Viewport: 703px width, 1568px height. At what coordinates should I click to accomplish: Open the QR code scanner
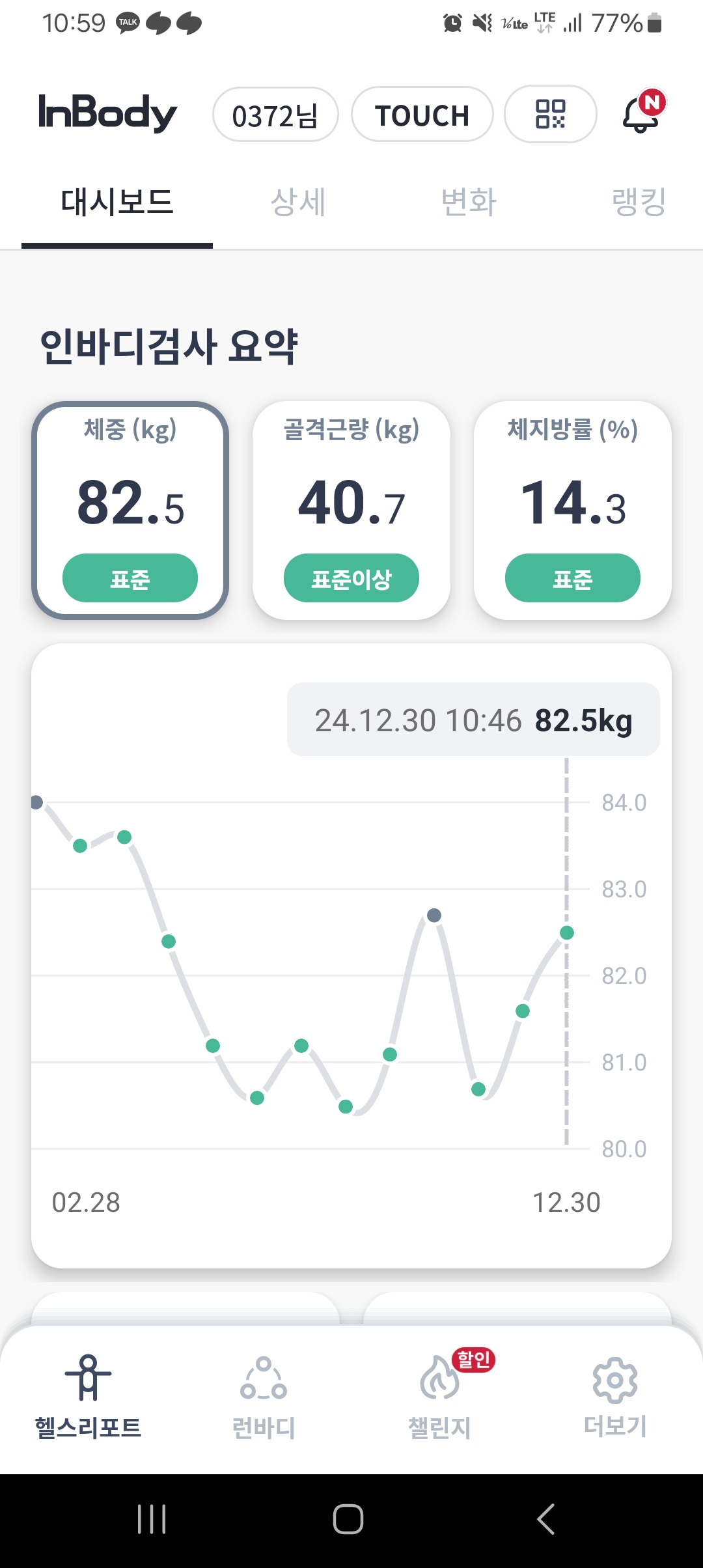(x=550, y=115)
